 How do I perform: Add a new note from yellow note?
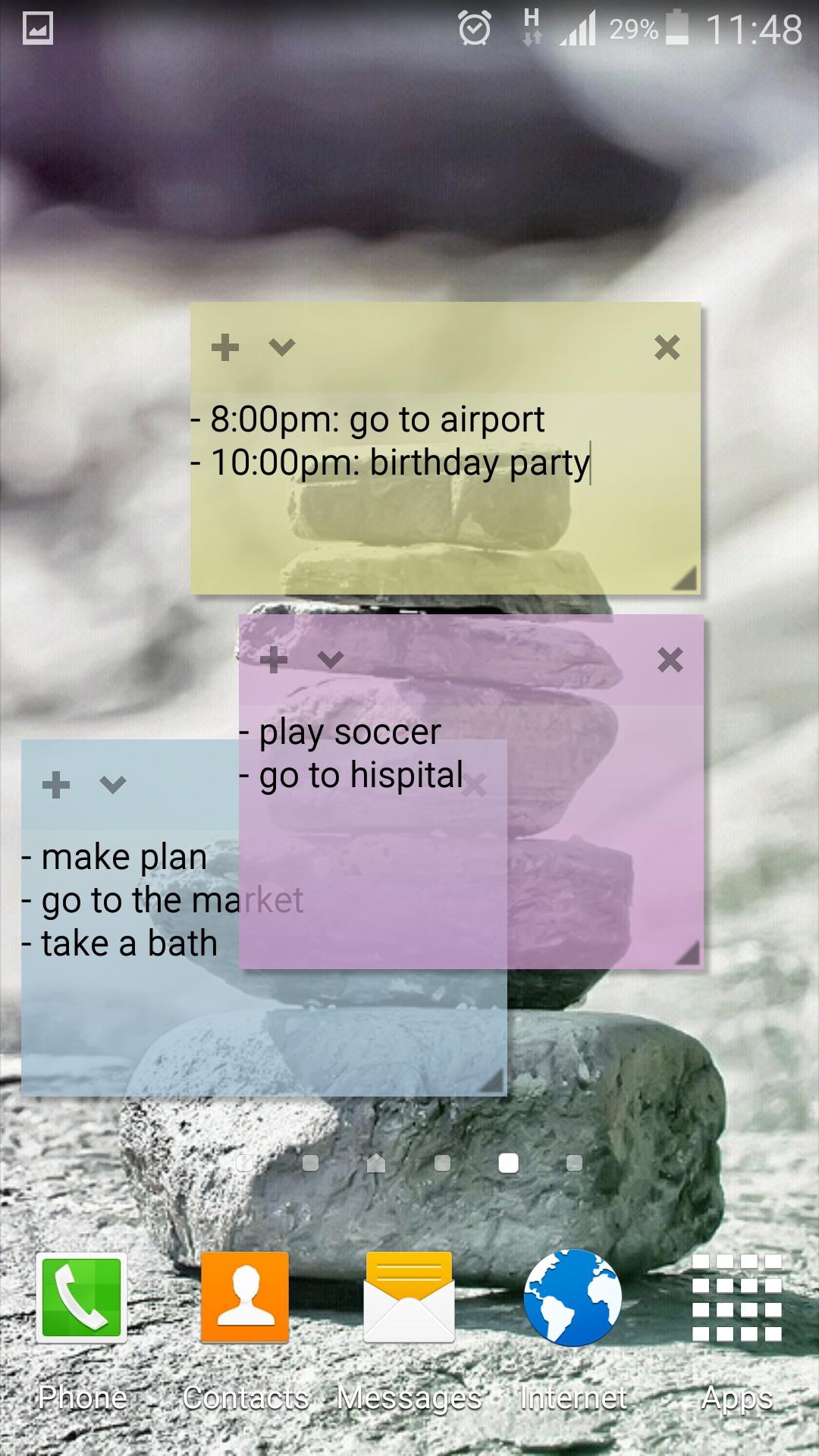(224, 347)
